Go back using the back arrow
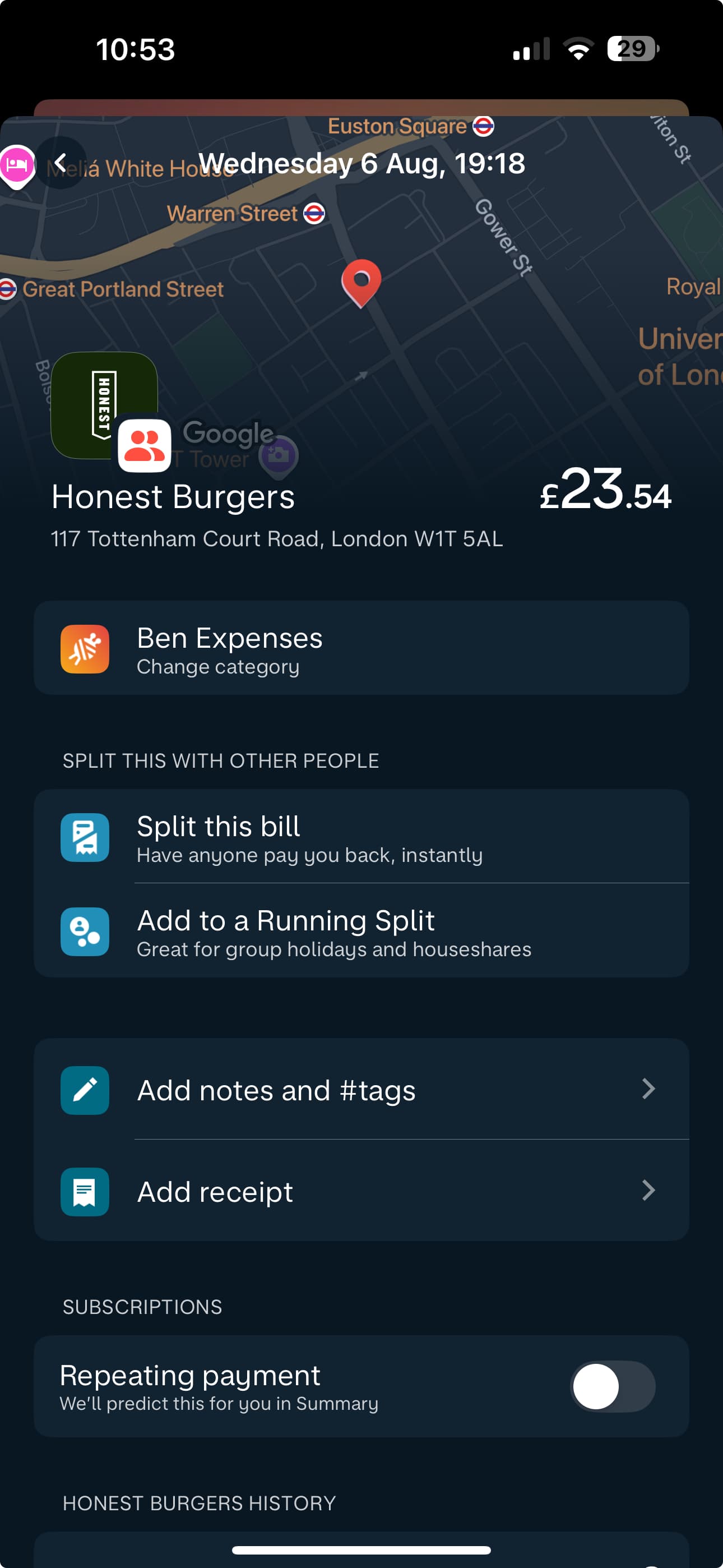This screenshot has width=723, height=1568. [x=59, y=163]
